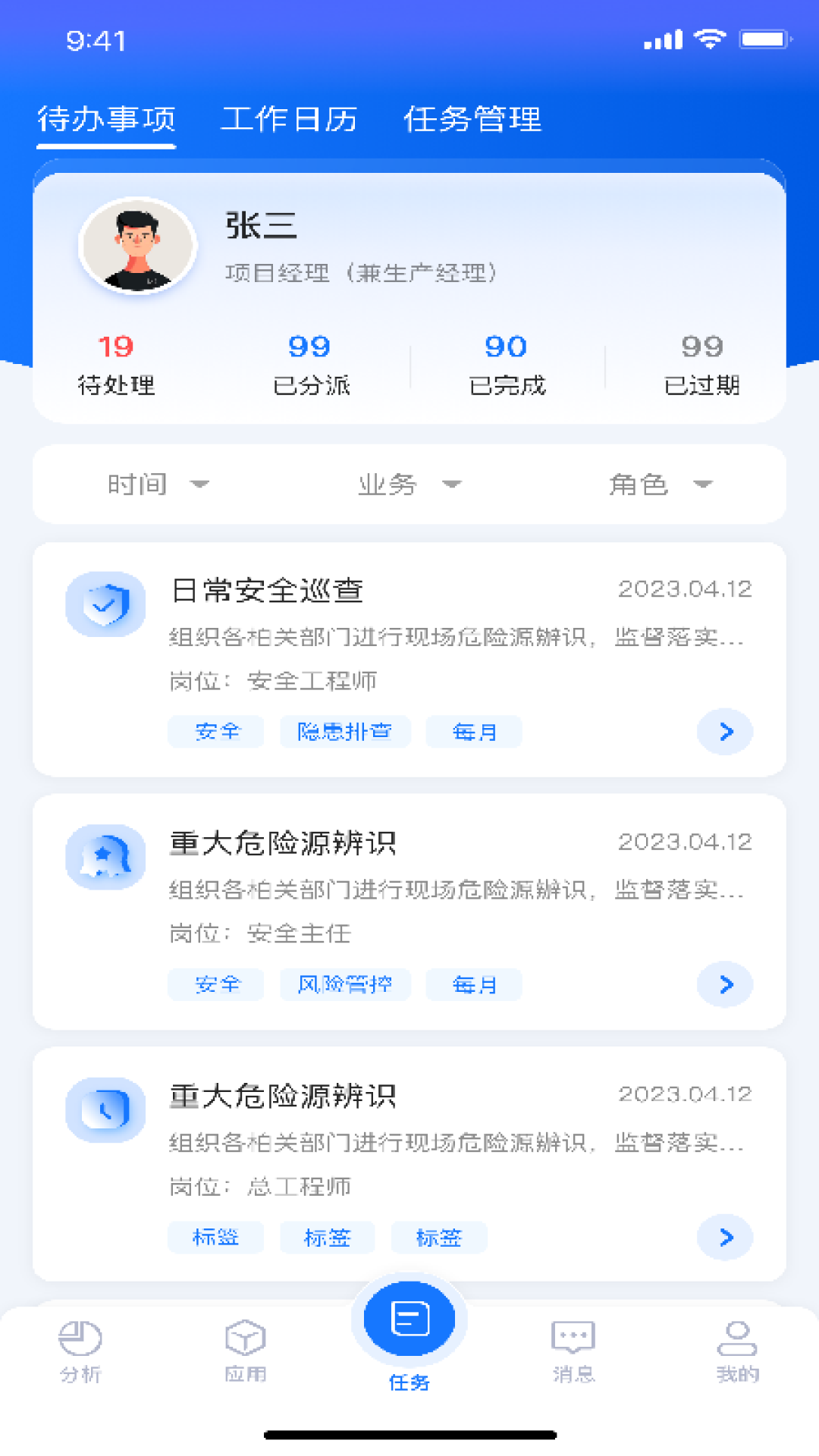Viewport: 819px width, 1456px height.
Task: Open the 时间 filter dropdown
Action: (155, 484)
